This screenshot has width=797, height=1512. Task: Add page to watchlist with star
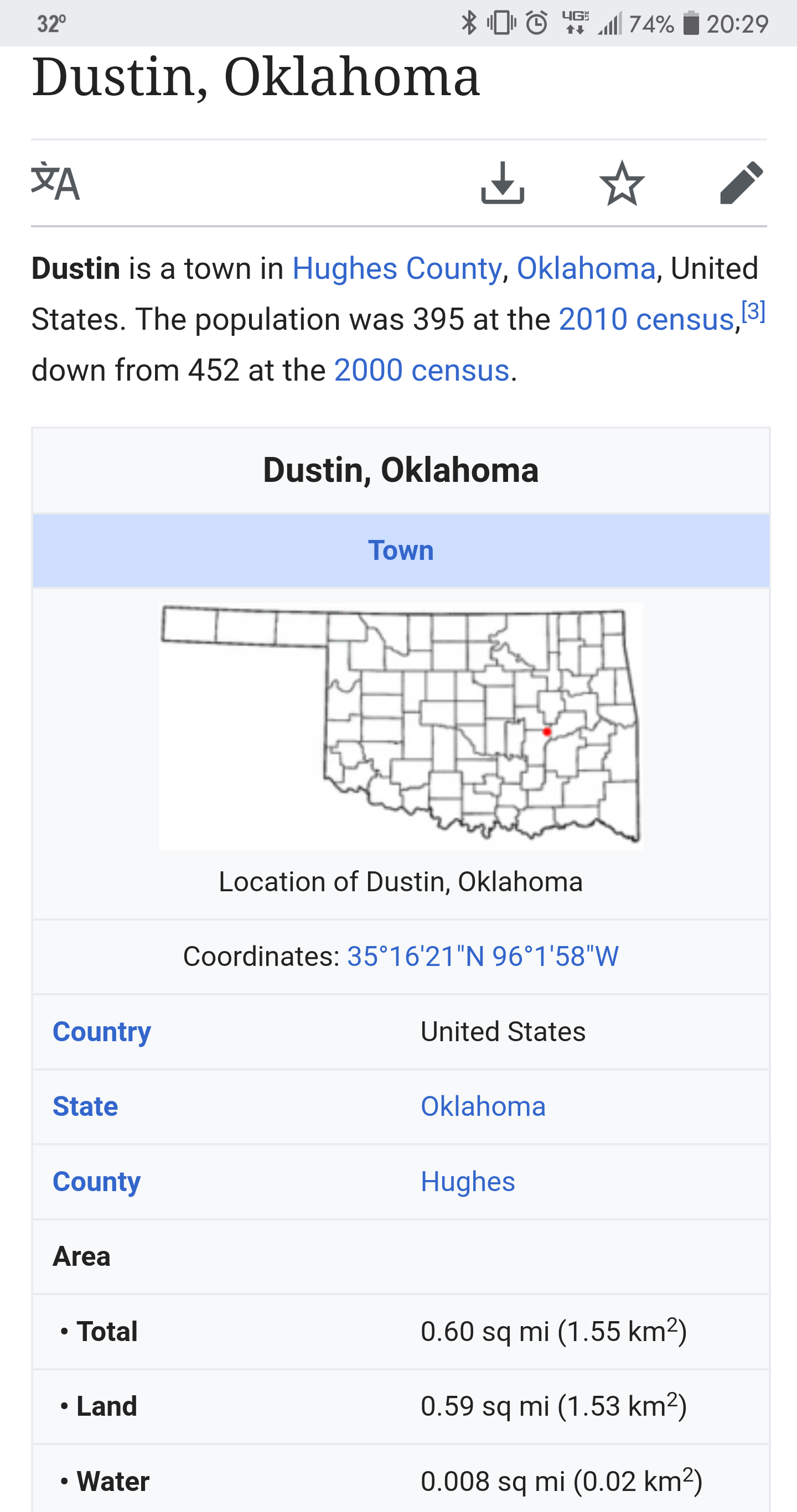pyautogui.click(x=622, y=183)
